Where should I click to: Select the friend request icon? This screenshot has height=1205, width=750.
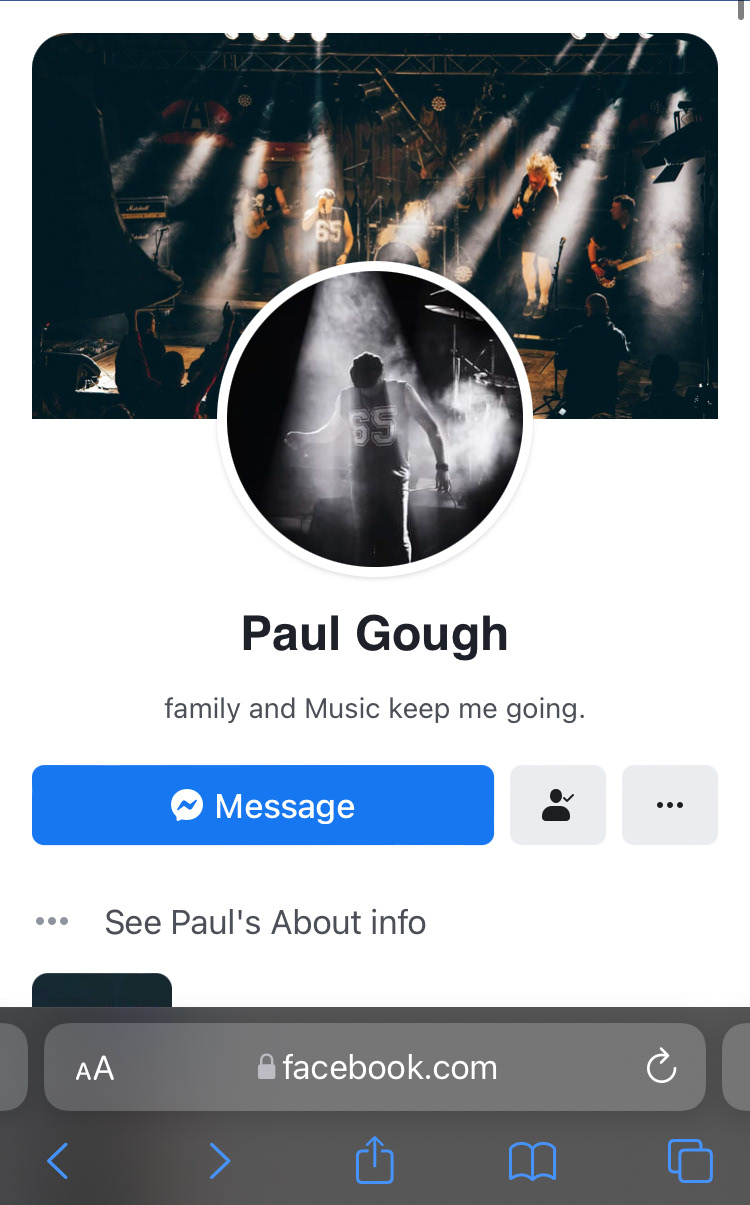(x=557, y=804)
